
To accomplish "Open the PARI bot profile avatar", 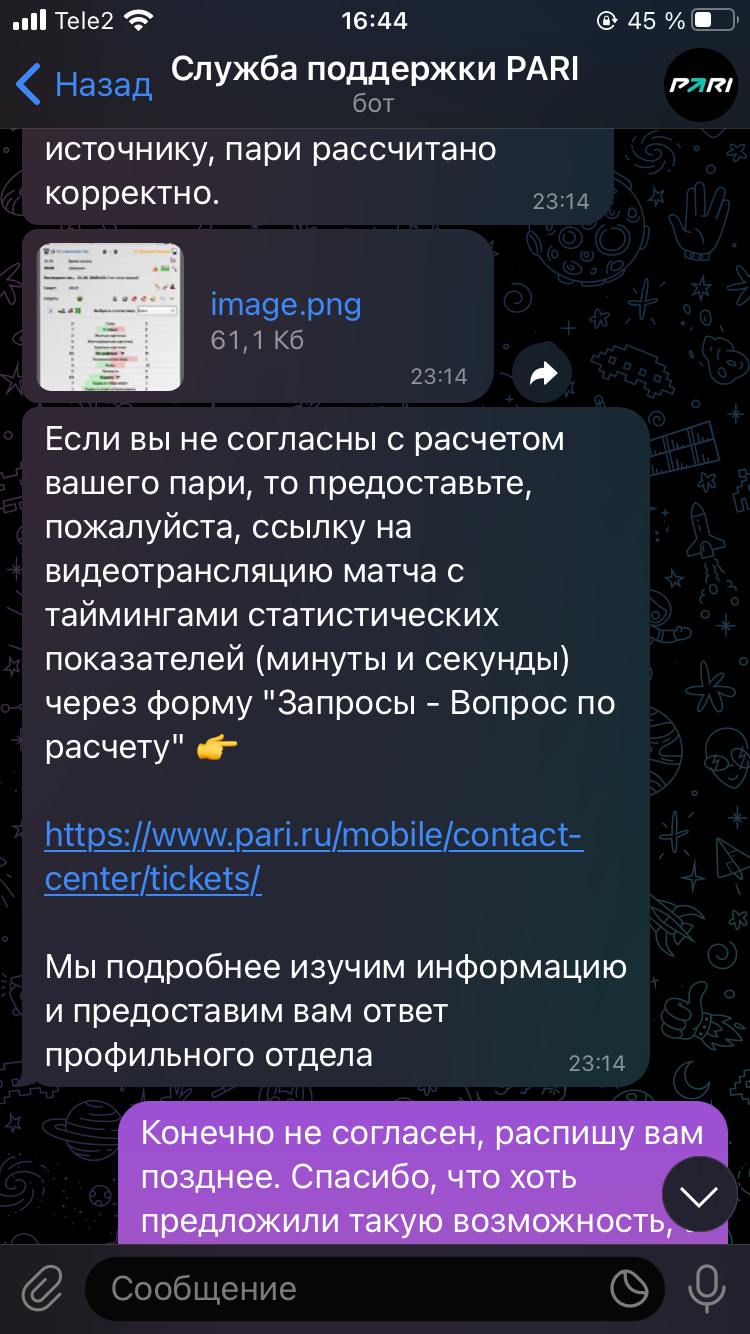I will tap(701, 85).
